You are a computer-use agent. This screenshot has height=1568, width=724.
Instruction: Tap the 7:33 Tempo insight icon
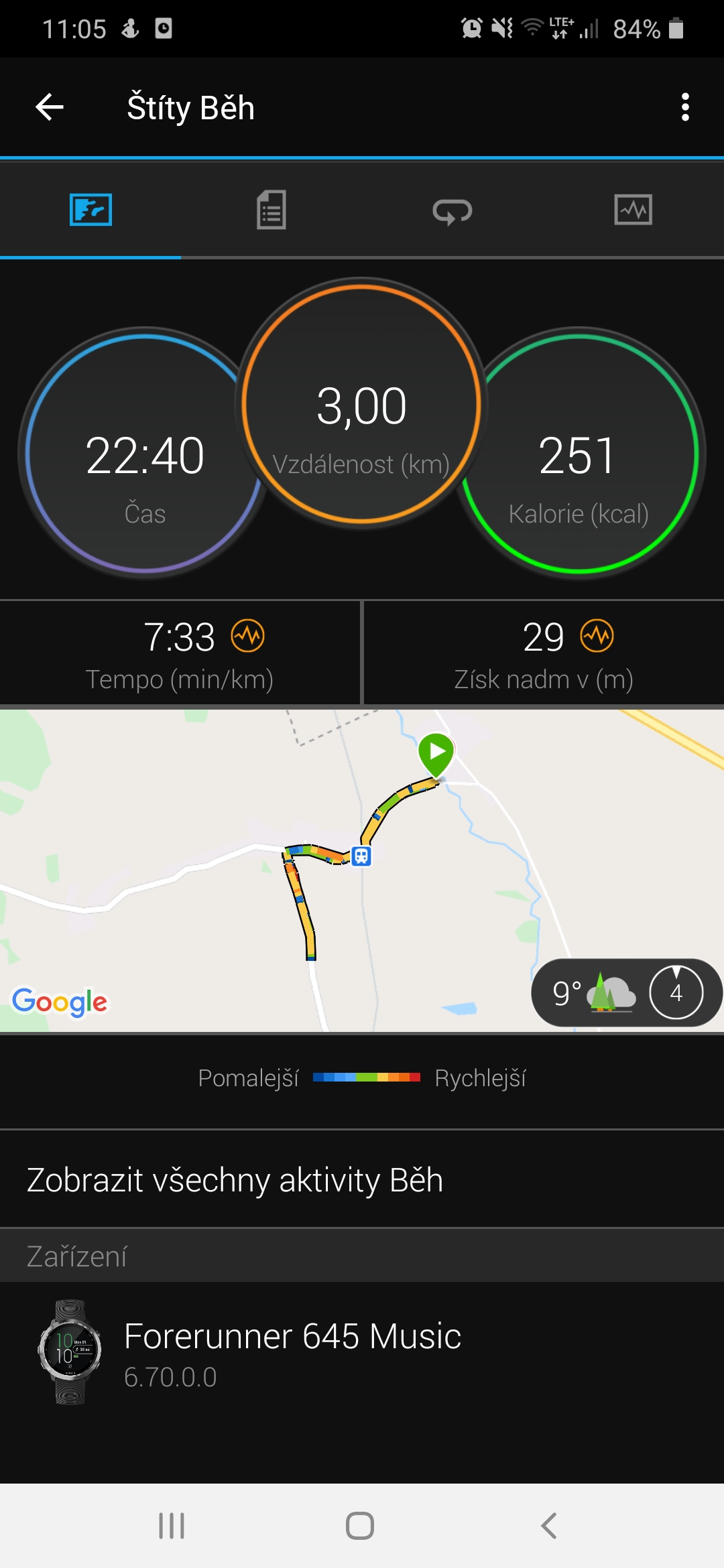pyautogui.click(x=248, y=636)
